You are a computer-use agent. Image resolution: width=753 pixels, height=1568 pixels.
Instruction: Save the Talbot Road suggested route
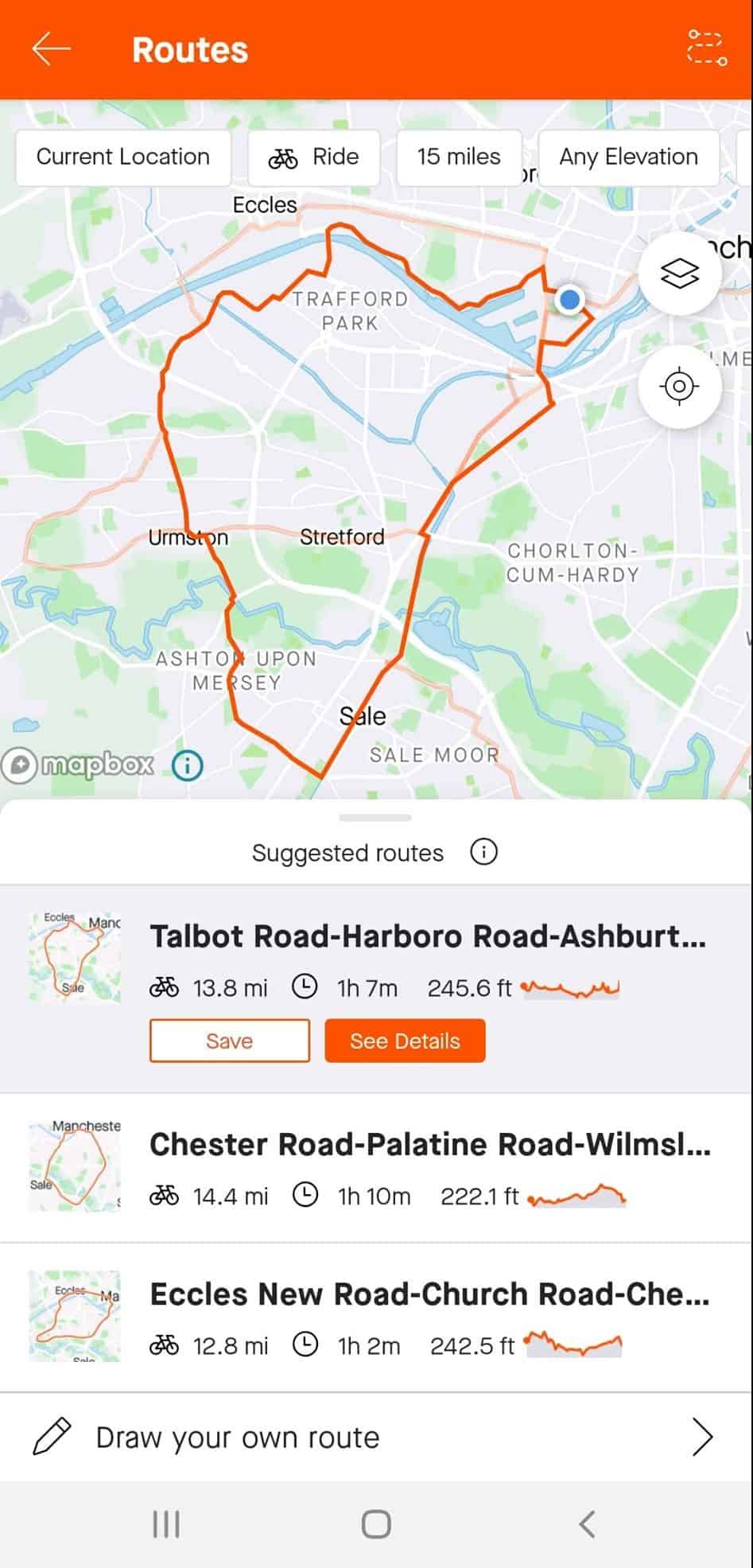(x=229, y=1041)
